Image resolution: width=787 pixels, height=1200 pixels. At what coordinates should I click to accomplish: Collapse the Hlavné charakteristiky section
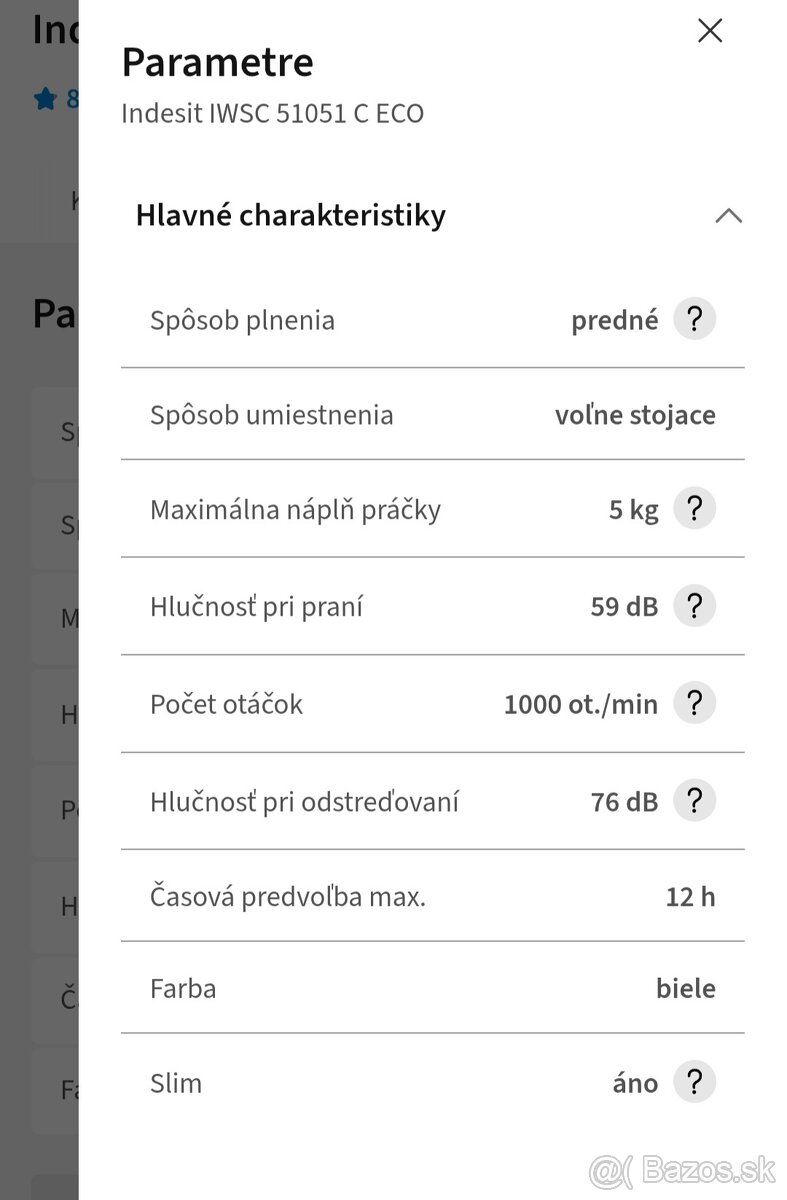coord(730,216)
